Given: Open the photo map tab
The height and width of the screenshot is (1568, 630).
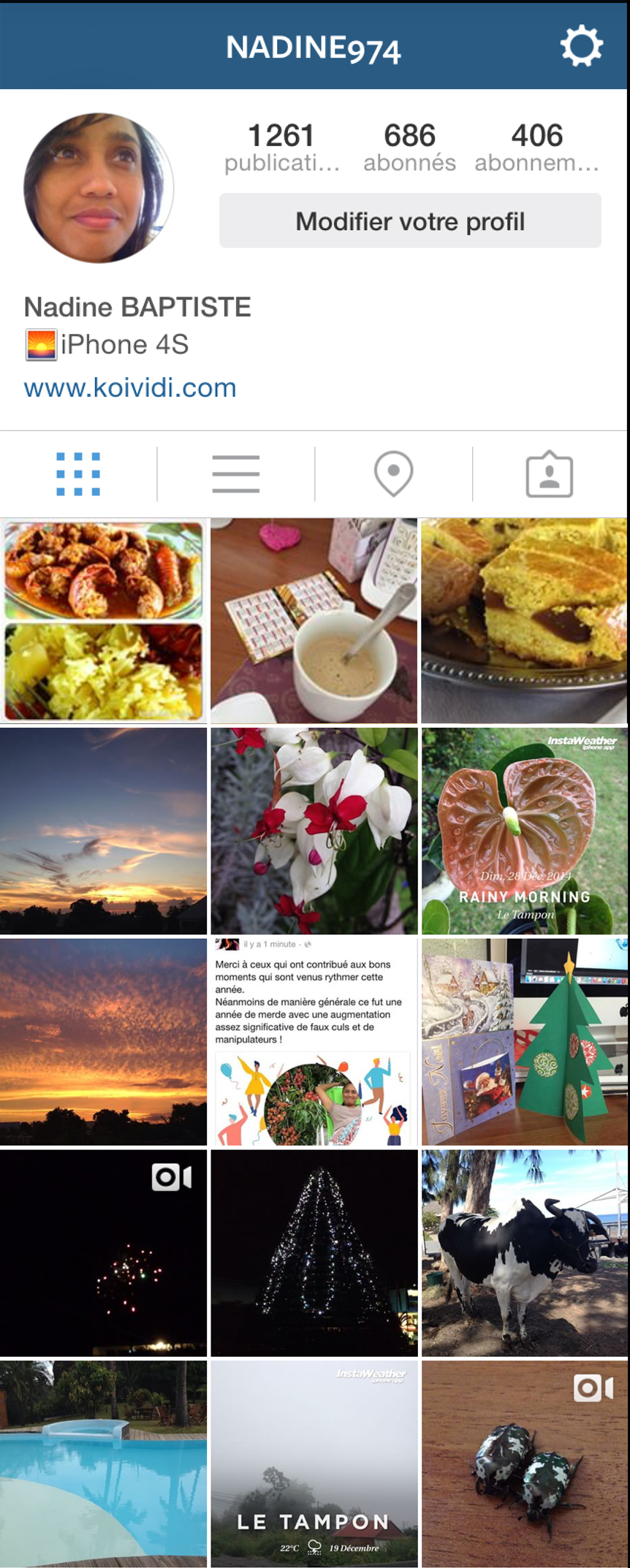Looking at the screenshot, I should click(x=393, y=474).
